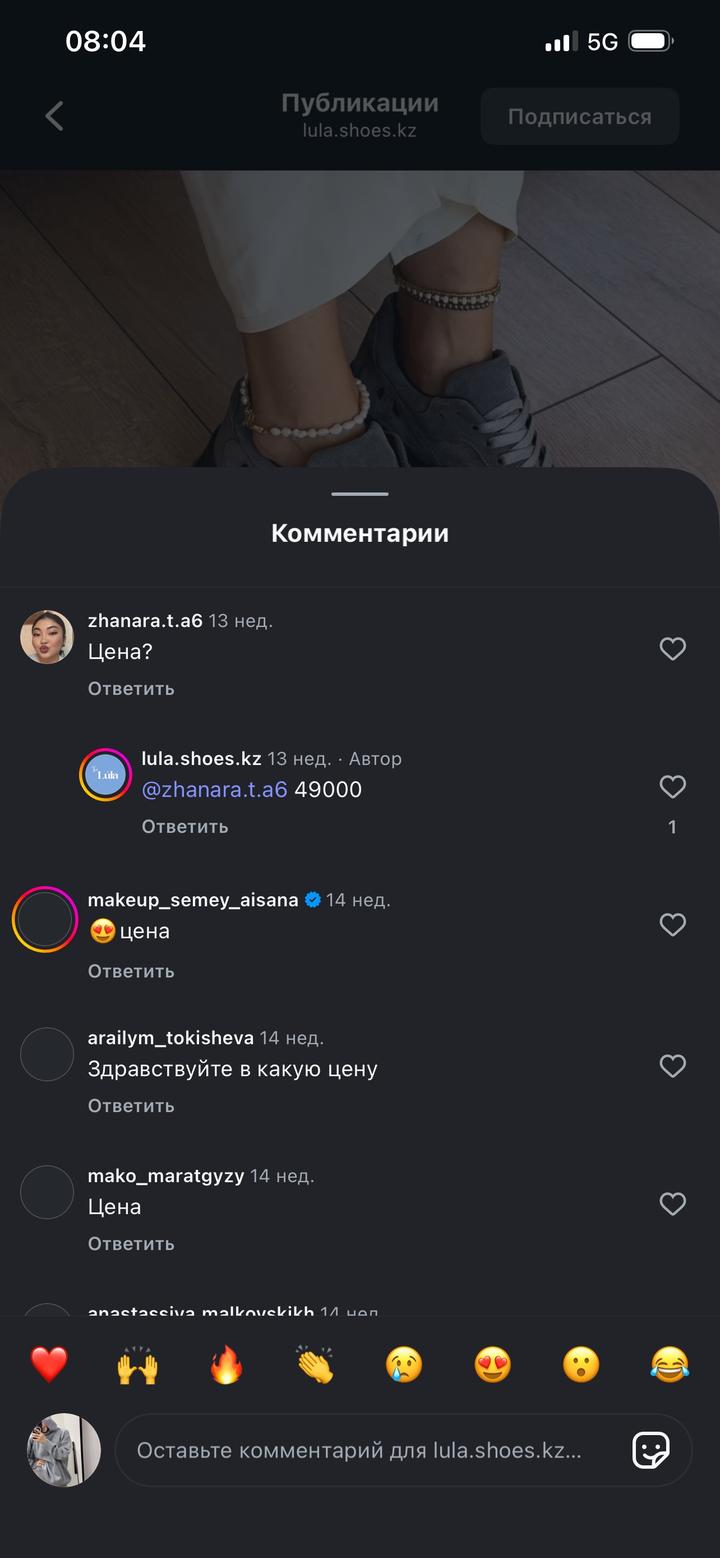Reply to makeup_semey_aisana's comment
This screenshot has width=720, height=1558.
[x=131, y=971]
